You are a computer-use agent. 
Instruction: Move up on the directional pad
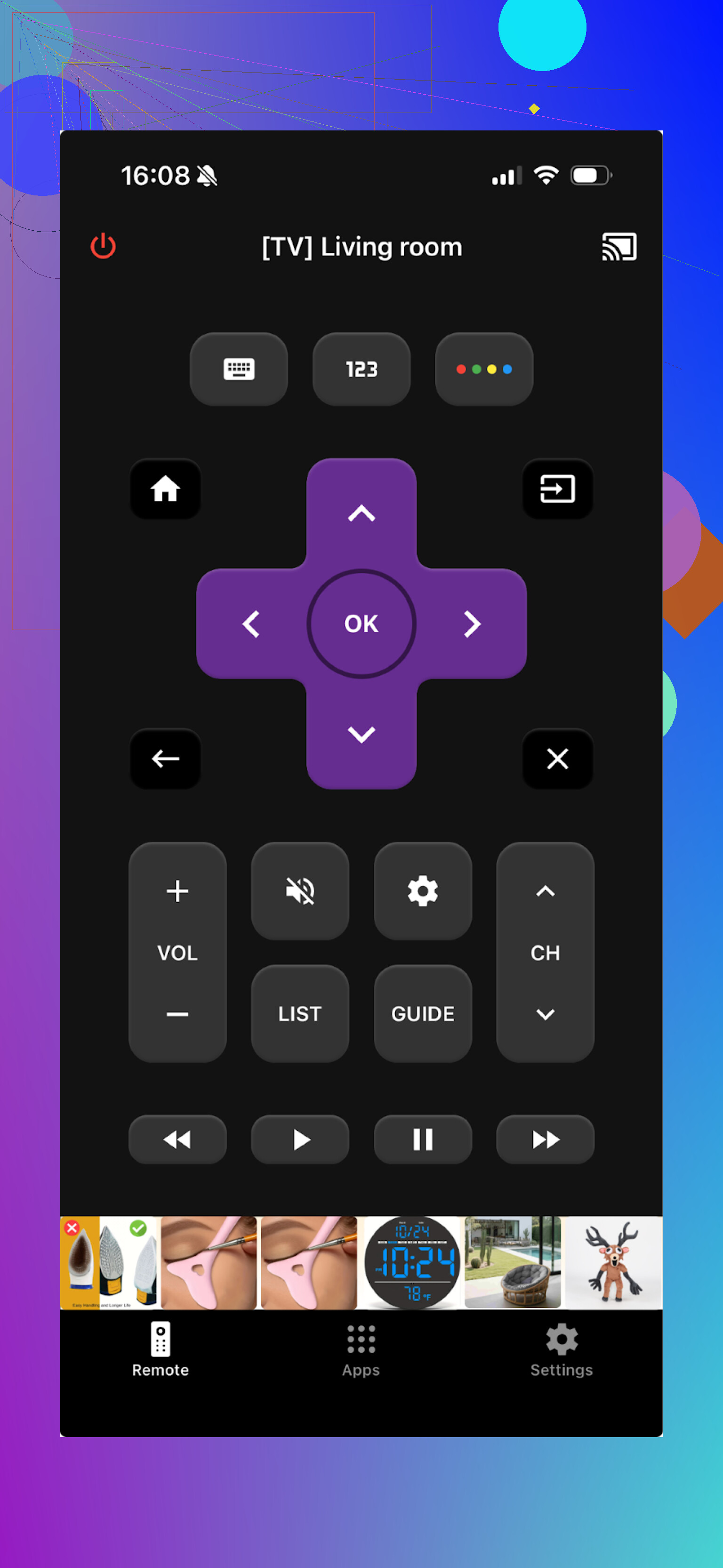pyautogui.click(x=361, y=514)
